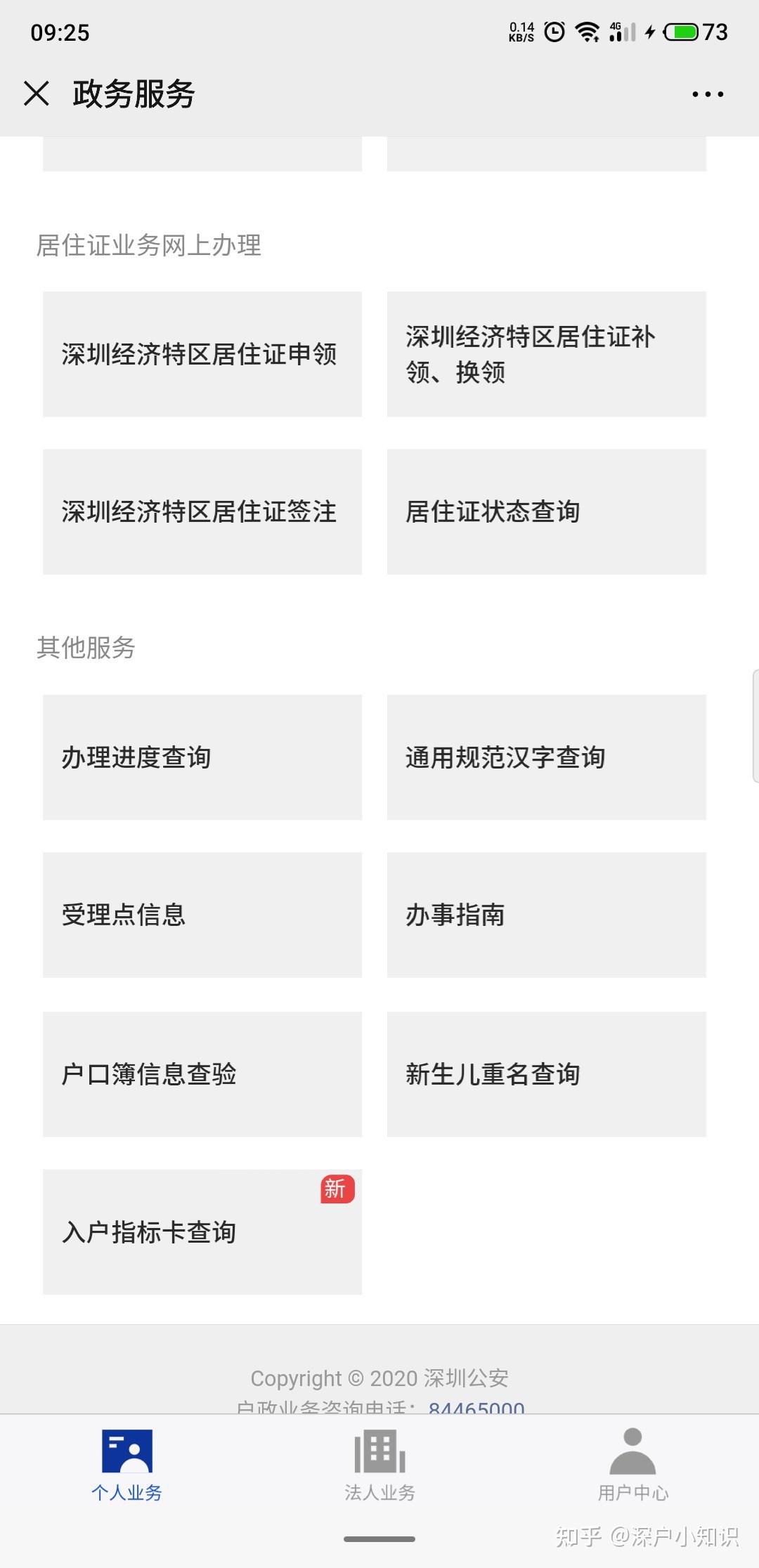Viewport: 759px width, 1568px height.
Task: Open 办理进度查询
Action: pyautogui.click(x=202, y=757)
